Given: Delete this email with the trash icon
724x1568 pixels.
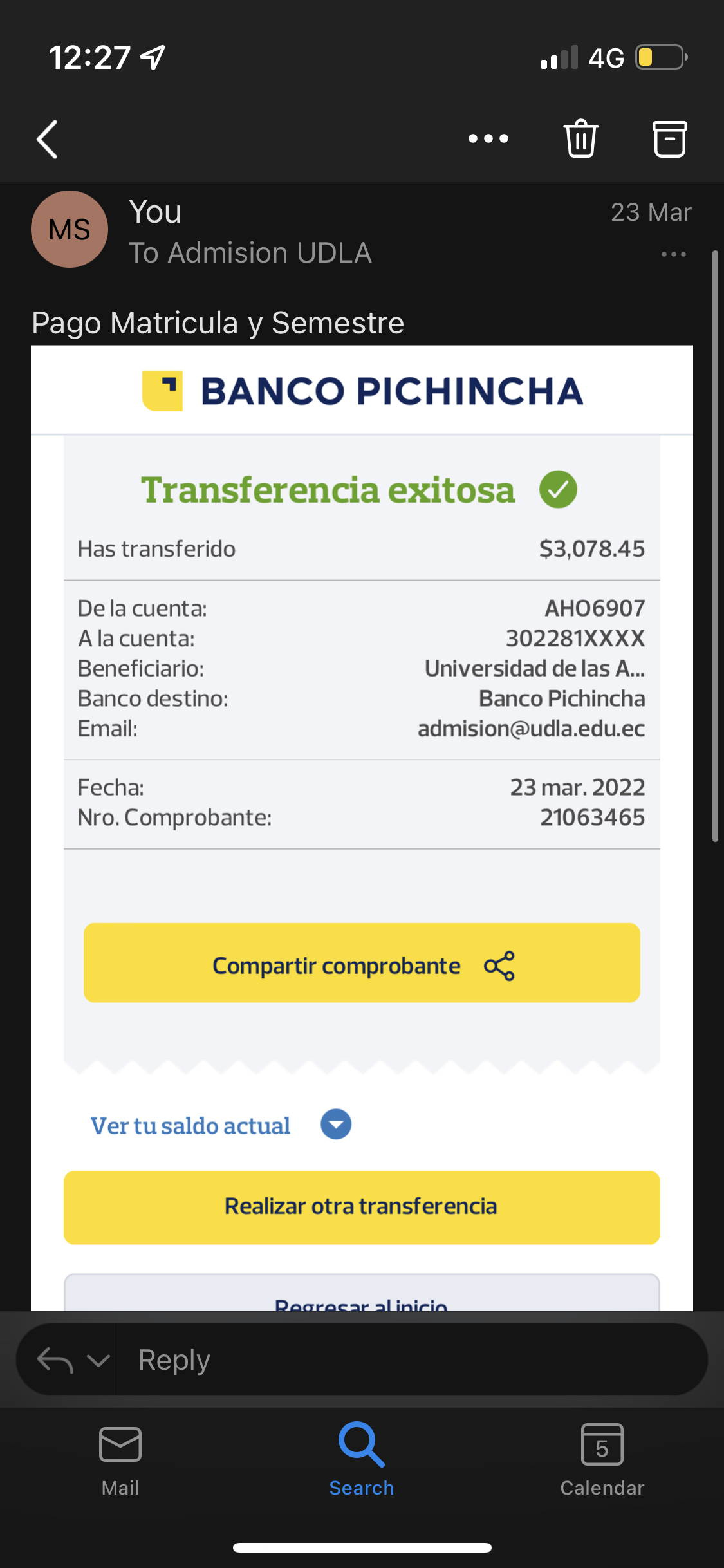Looking at the screenshot, I should (581, 138).
